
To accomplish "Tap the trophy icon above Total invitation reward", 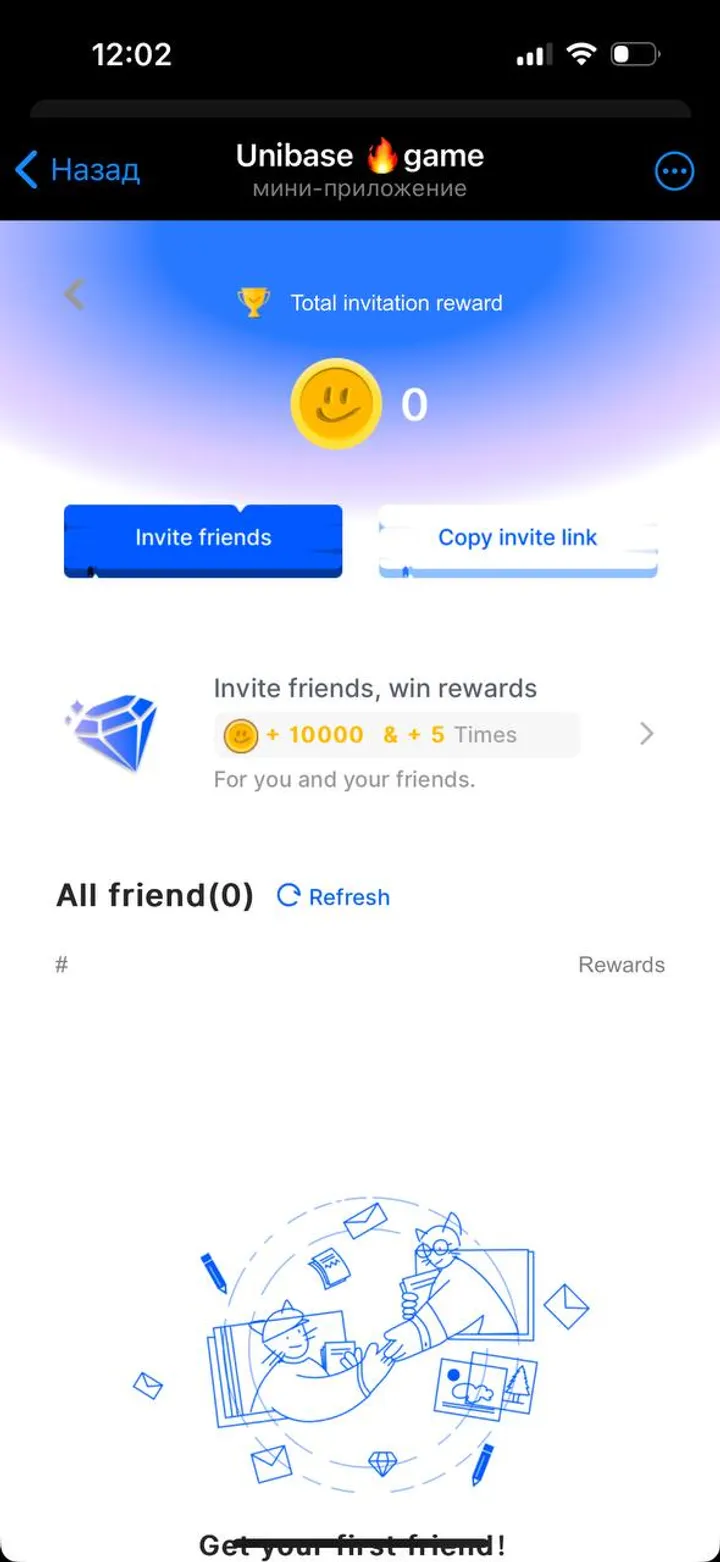I will pyautogui.click(x=255, y=301).
